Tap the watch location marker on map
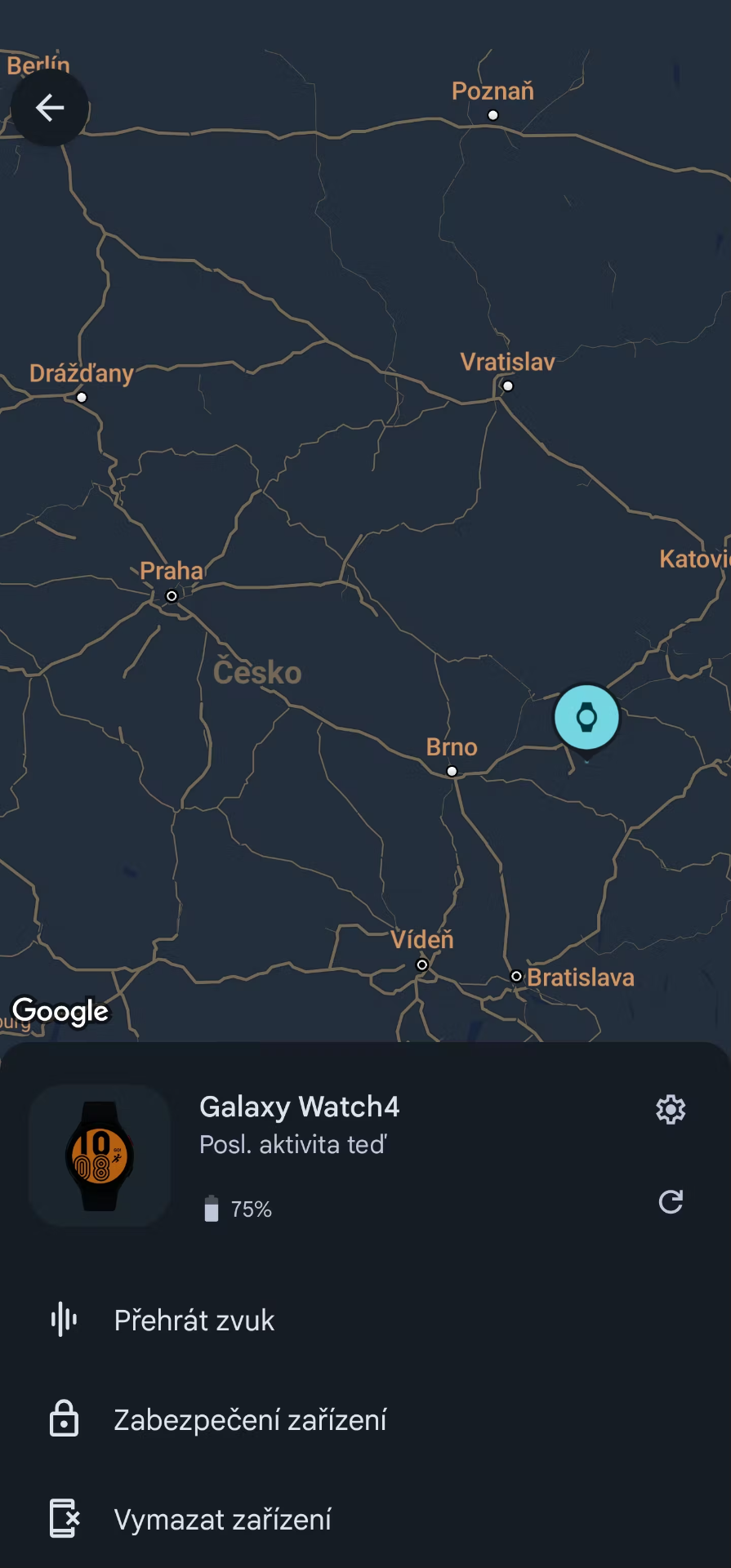 (x=586, y=719)
